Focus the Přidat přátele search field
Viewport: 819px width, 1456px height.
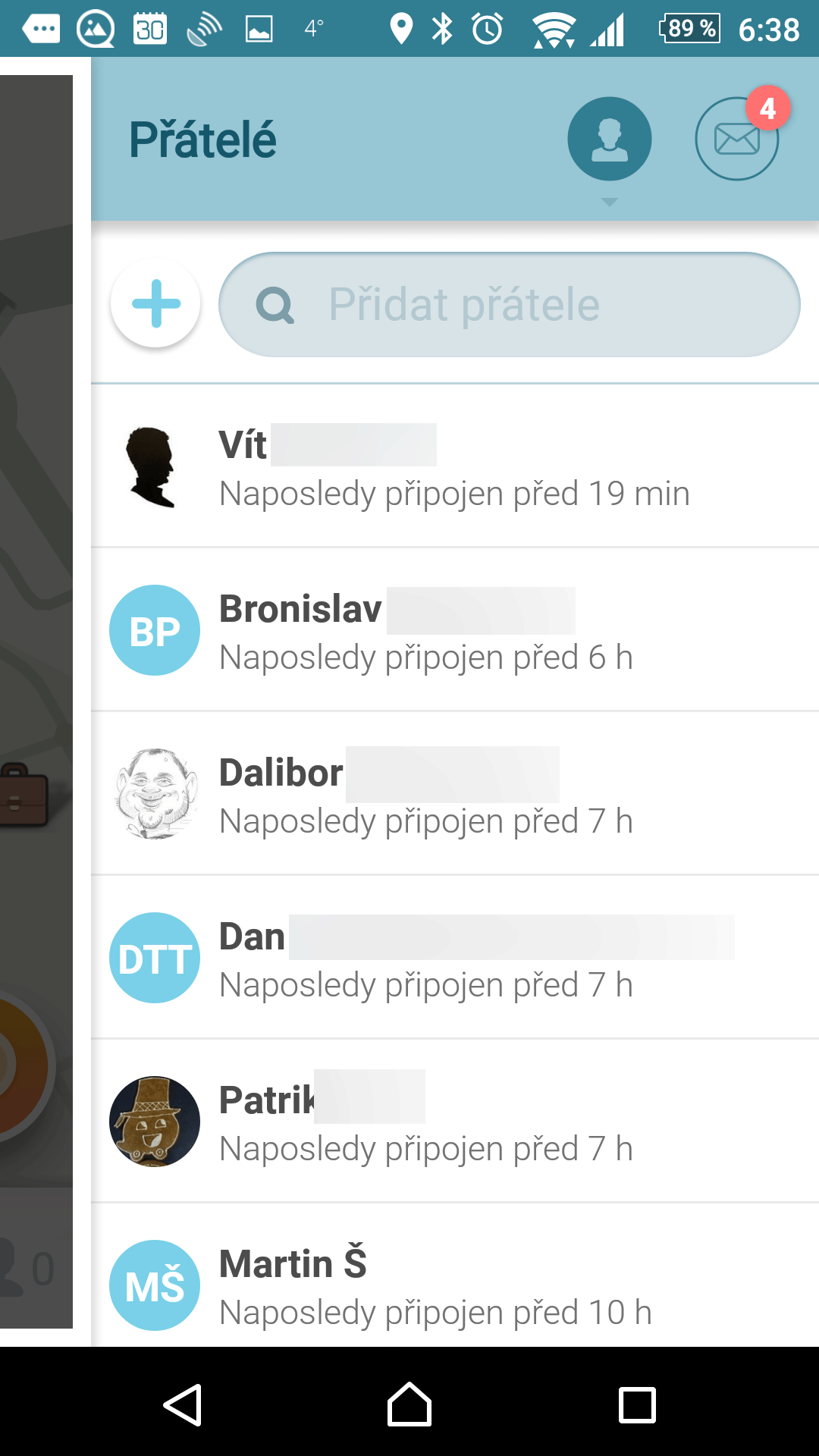point(510,305)
